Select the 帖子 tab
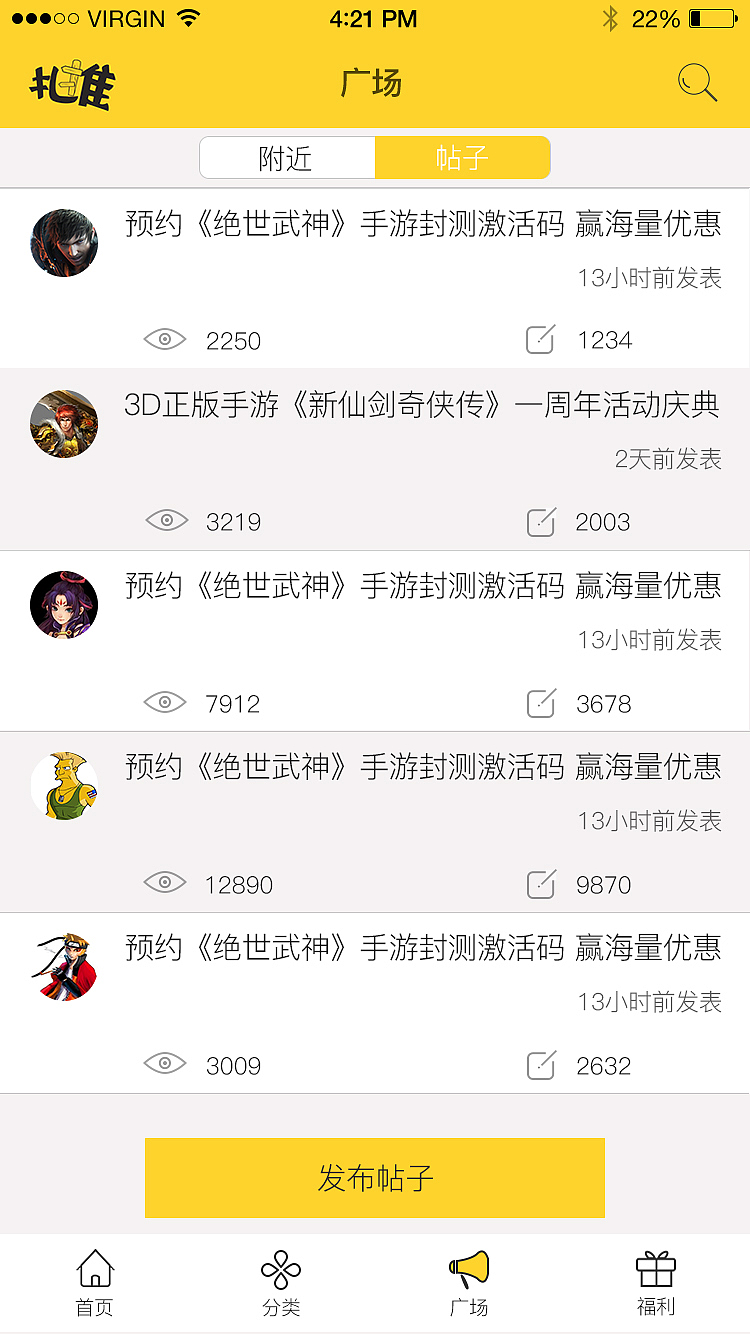The width and height of the screenshot is (750, 1334). 462,158
